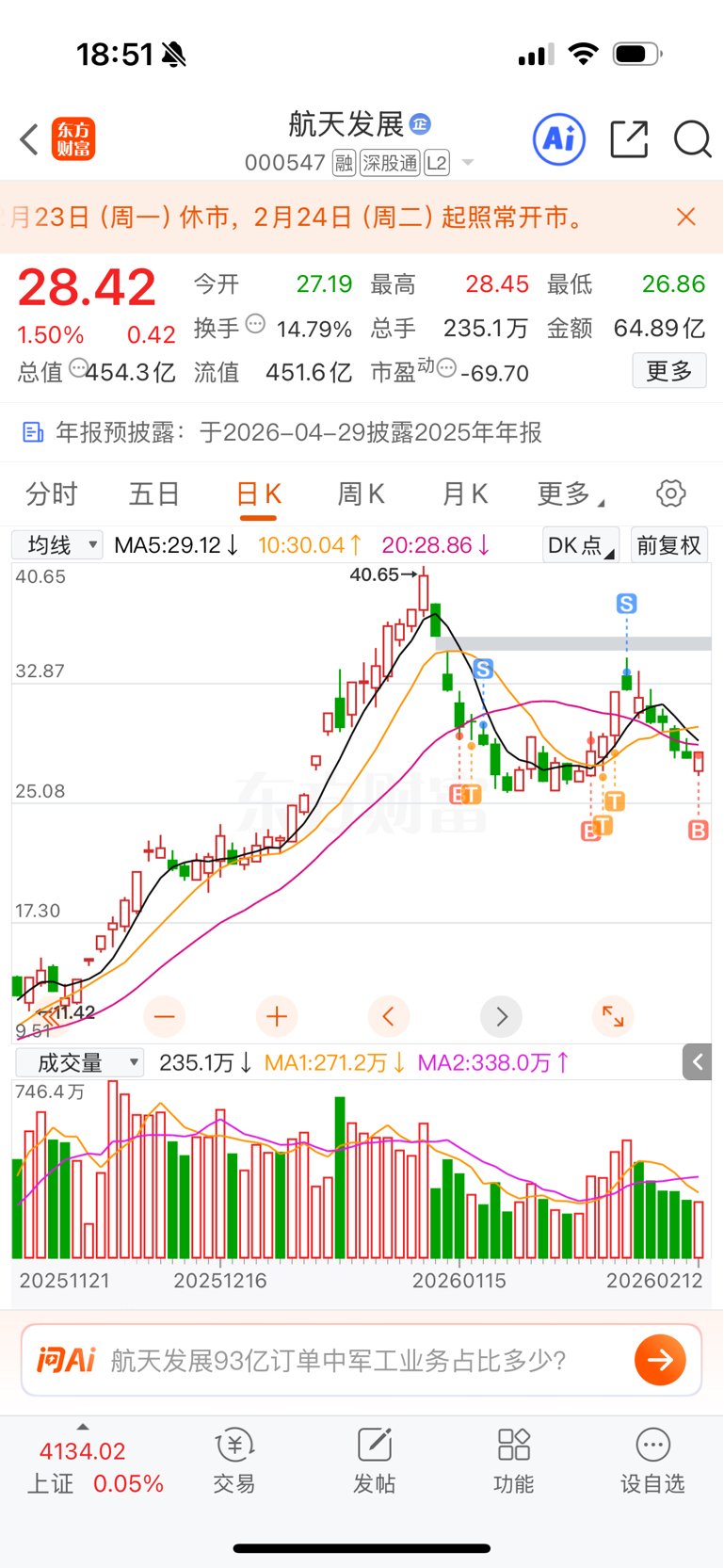Open the Ai assistant icon
Viewport: 724px width, 1568px height.
pos(559,140)
